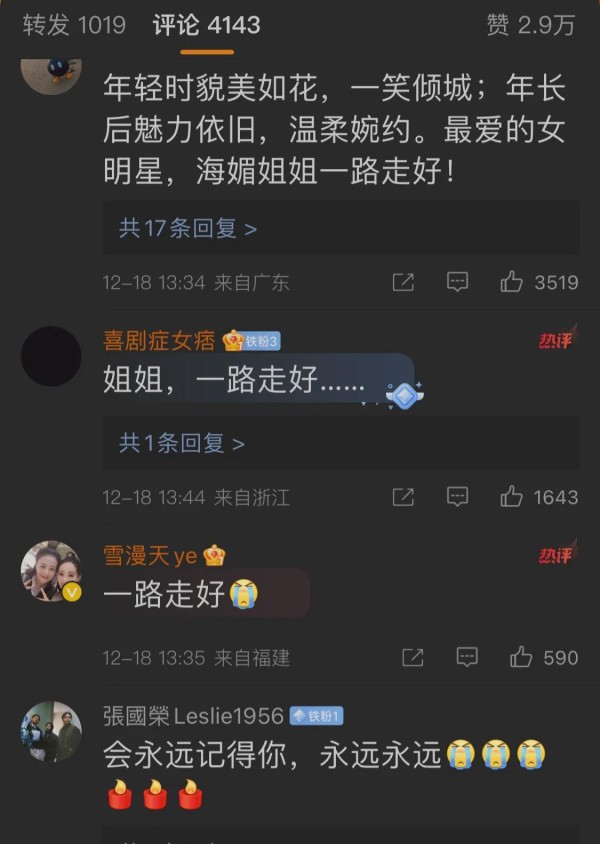The height and width of the screenshot is (844, 600).
Task: Tap 張國榮Leslie1956's avatar photo
Action: point(51,731)
